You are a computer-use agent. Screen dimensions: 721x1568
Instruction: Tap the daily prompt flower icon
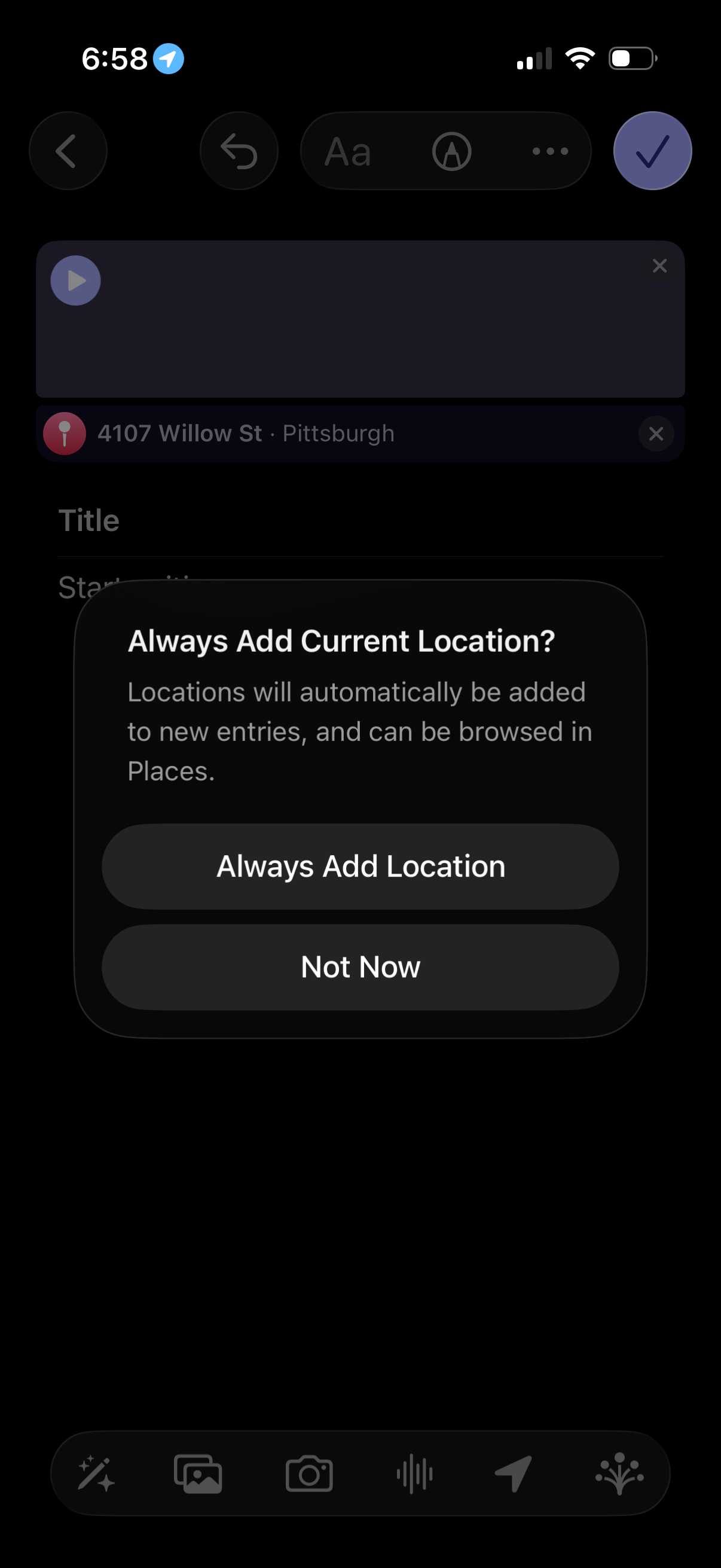pos(621,1474)
